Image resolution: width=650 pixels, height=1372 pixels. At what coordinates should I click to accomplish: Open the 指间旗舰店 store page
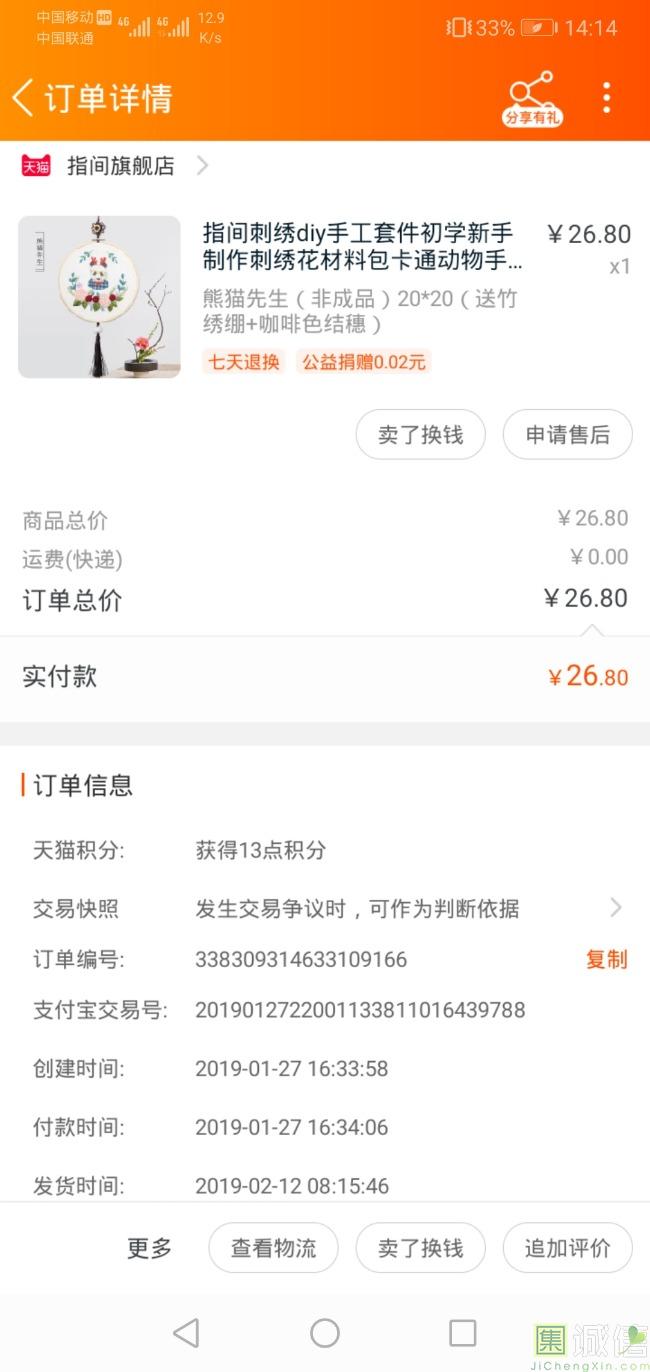[120, 166]
